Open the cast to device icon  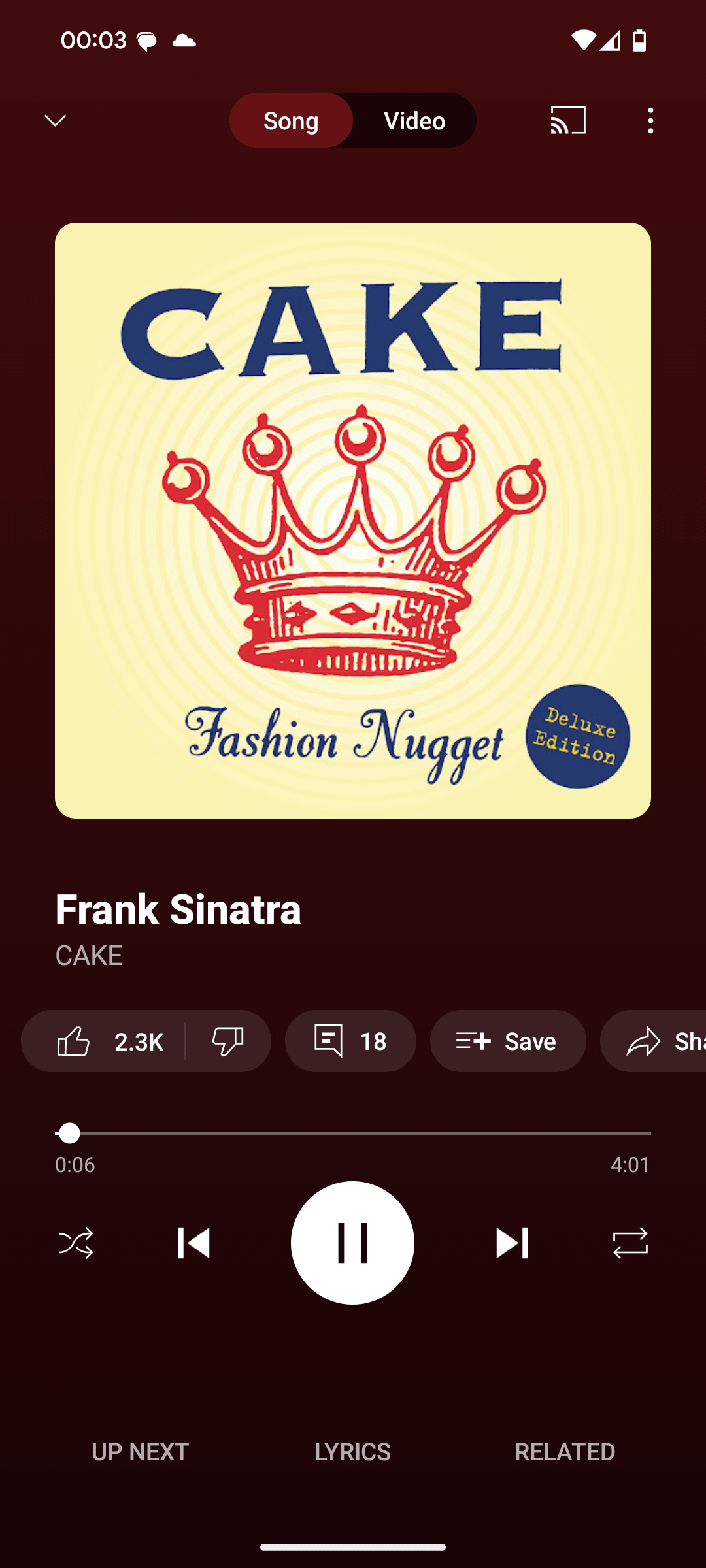click(x=567, y=120)
